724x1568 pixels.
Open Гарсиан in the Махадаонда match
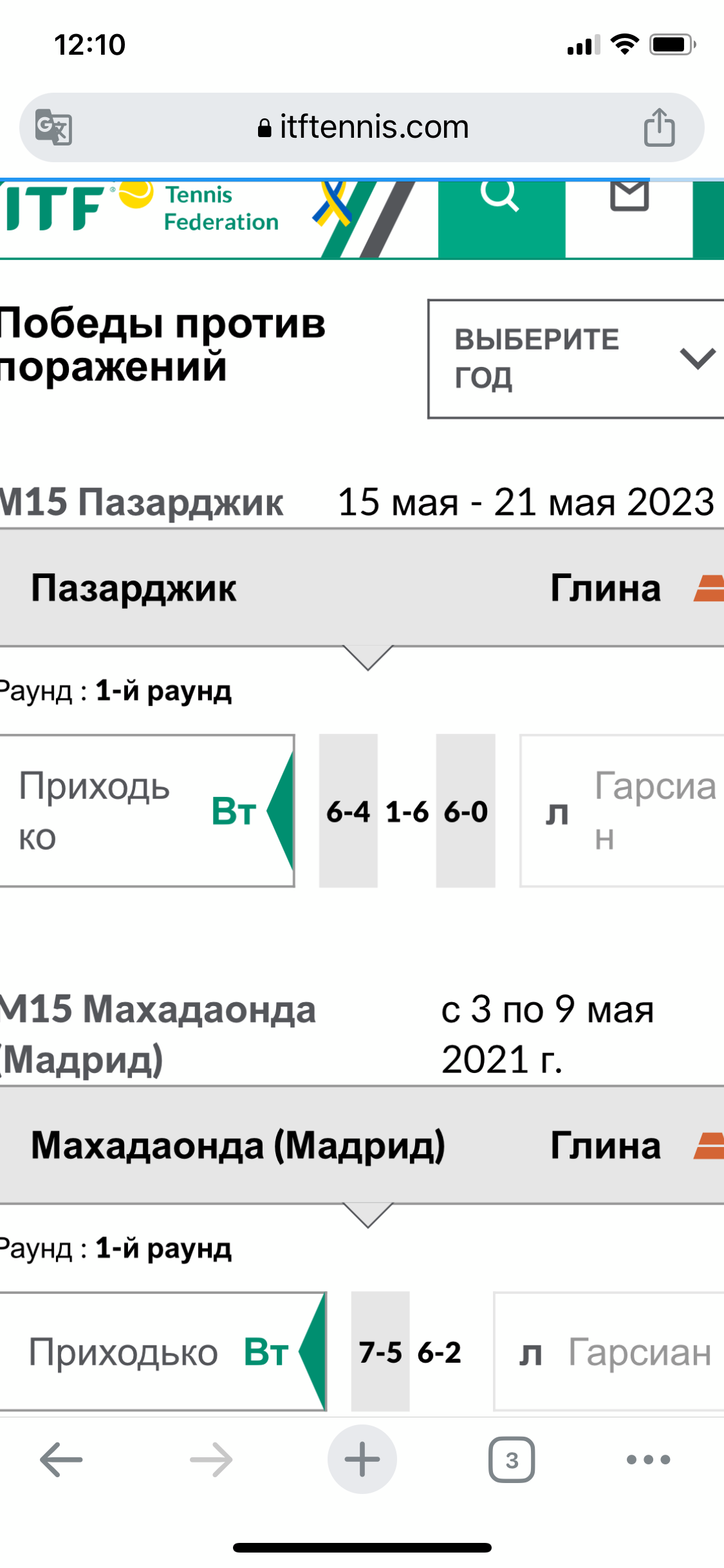[640, 1352]
